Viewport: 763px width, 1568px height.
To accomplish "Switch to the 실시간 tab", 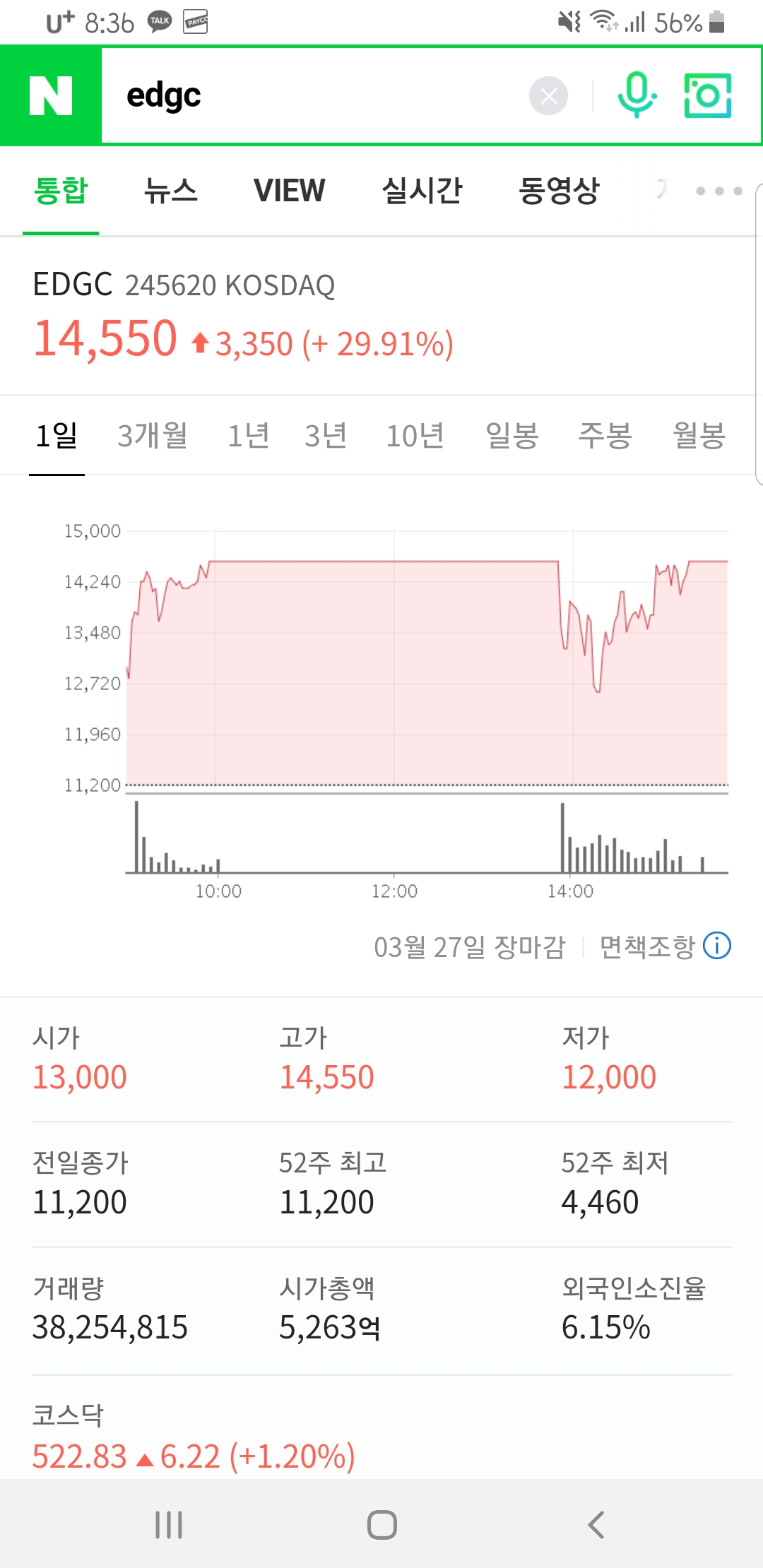I will click(x=422, y=191).
